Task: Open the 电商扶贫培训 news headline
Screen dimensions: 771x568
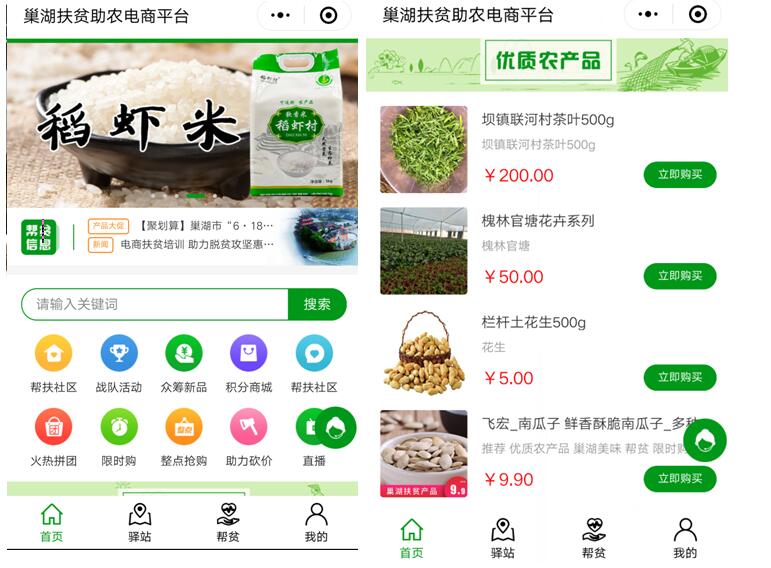Action: coord(196,244)
